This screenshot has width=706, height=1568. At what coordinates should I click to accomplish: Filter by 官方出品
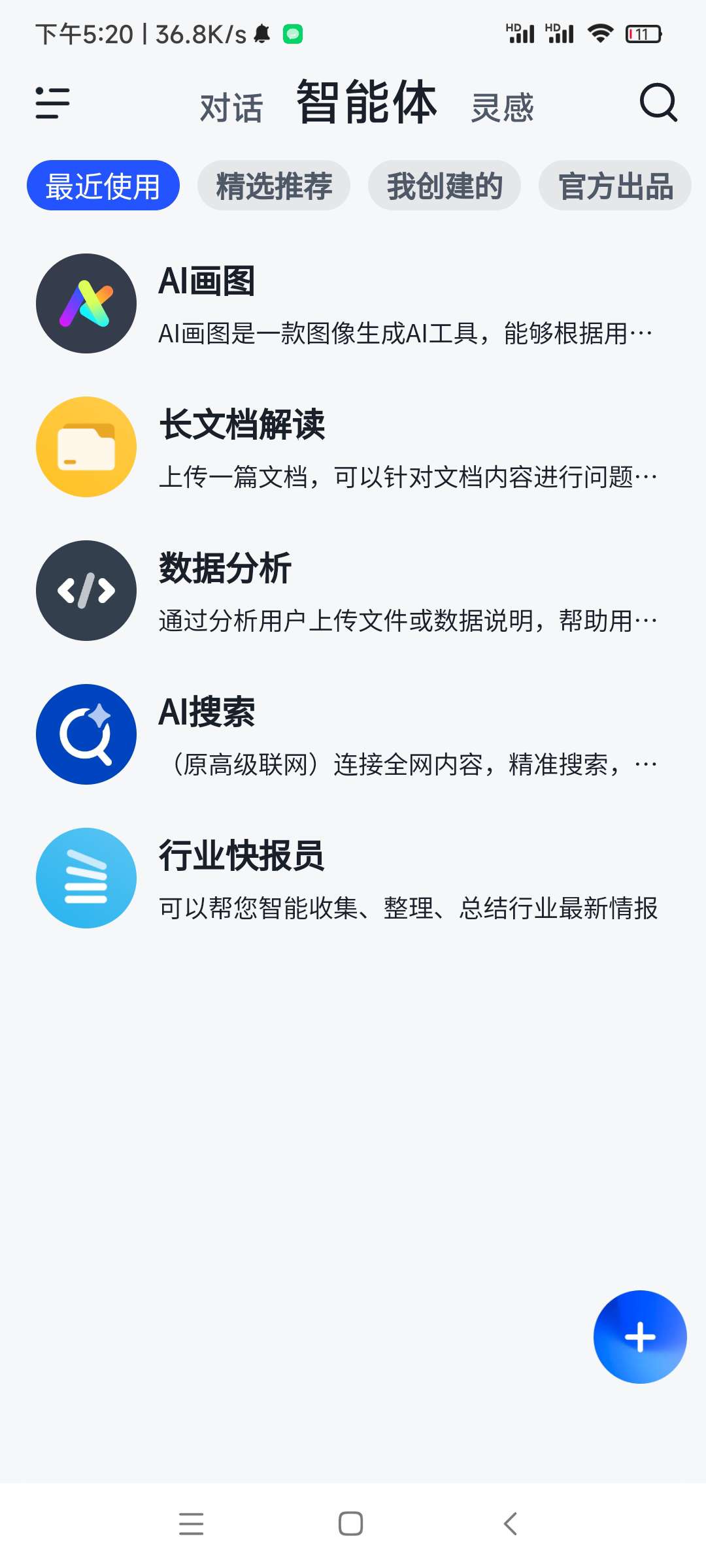click(x=615, y=186)
